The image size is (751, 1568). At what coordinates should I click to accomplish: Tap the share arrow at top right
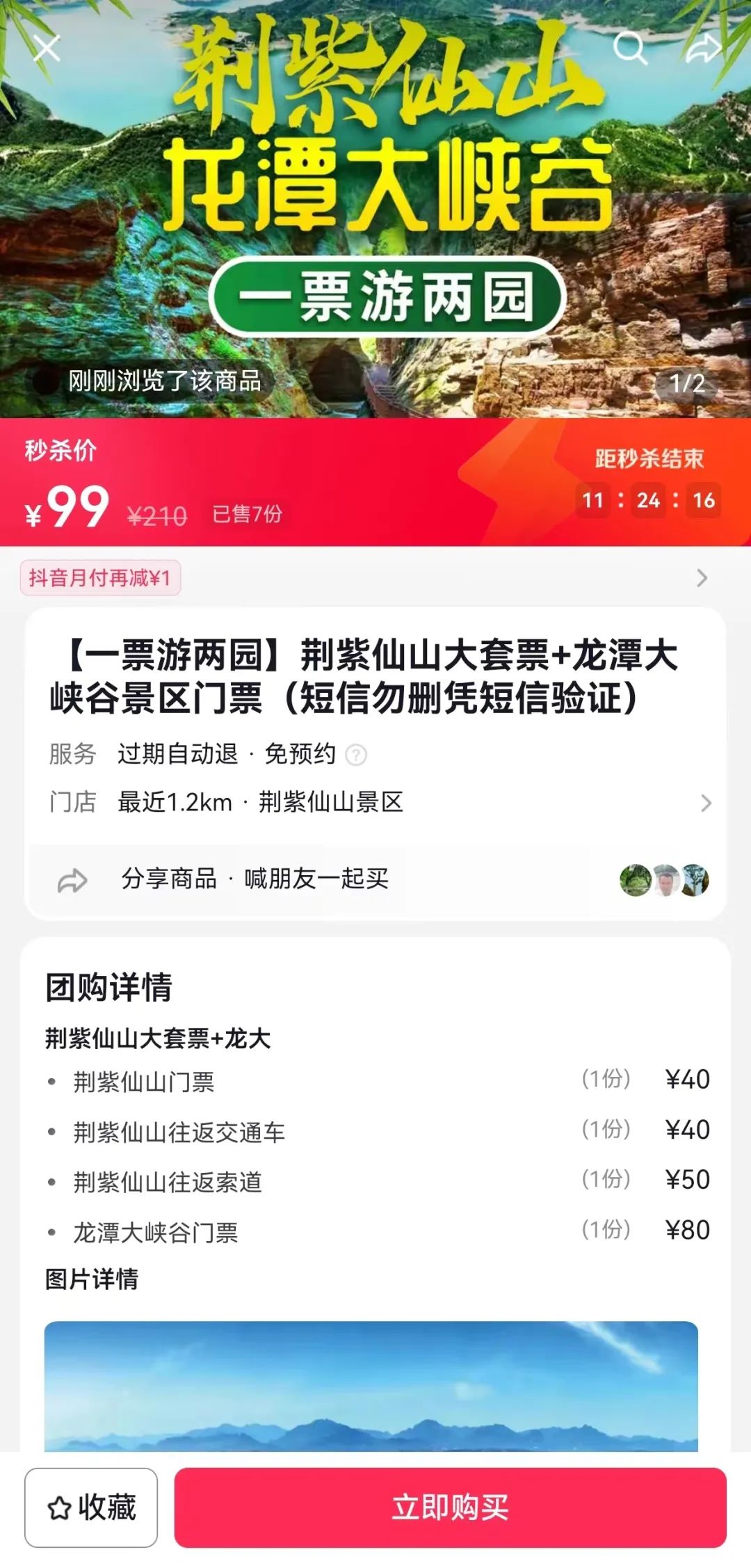pyautogui.click(x=703, y=49)
